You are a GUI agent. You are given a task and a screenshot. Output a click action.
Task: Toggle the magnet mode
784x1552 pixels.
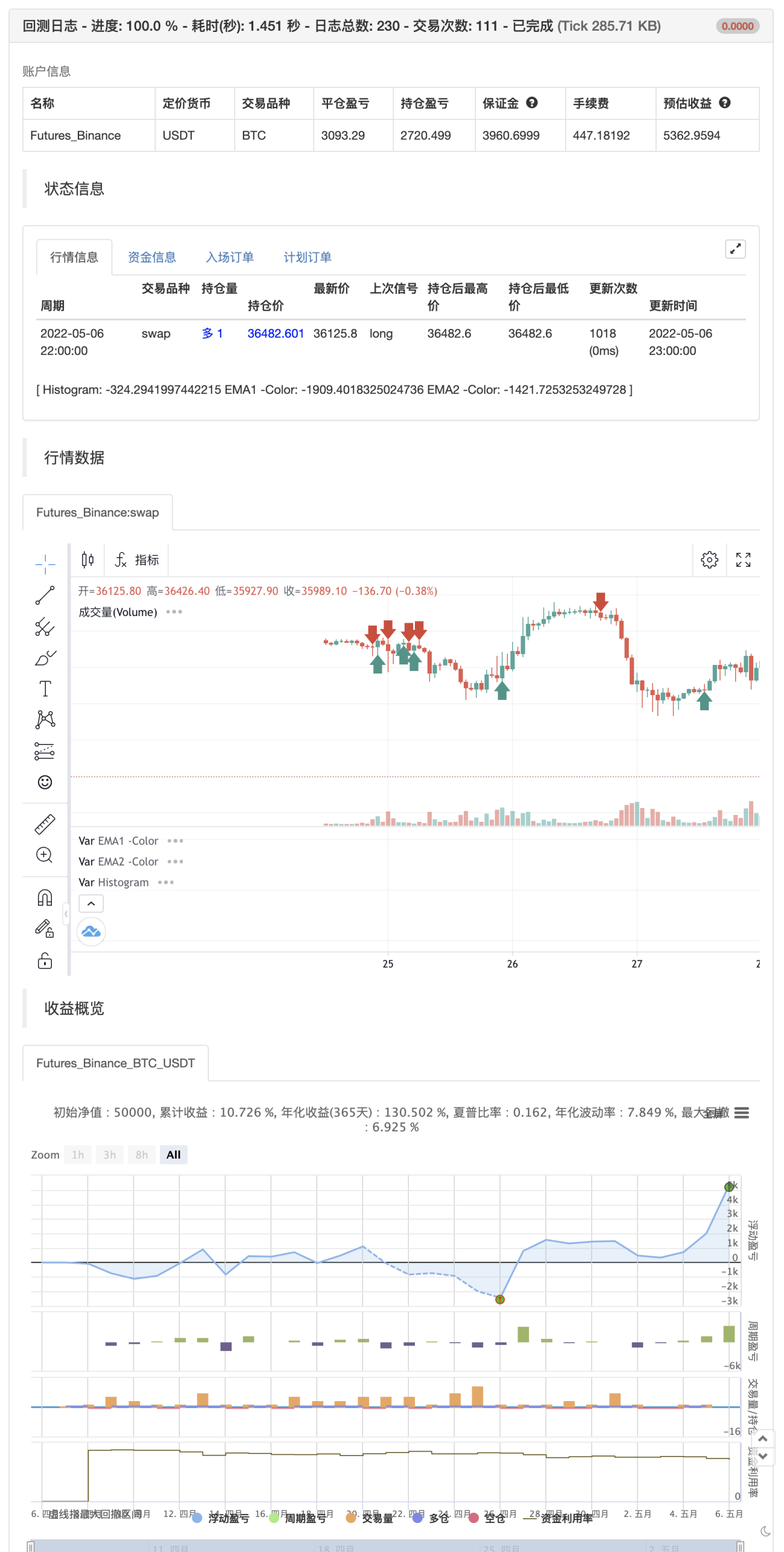coord(45,897)
